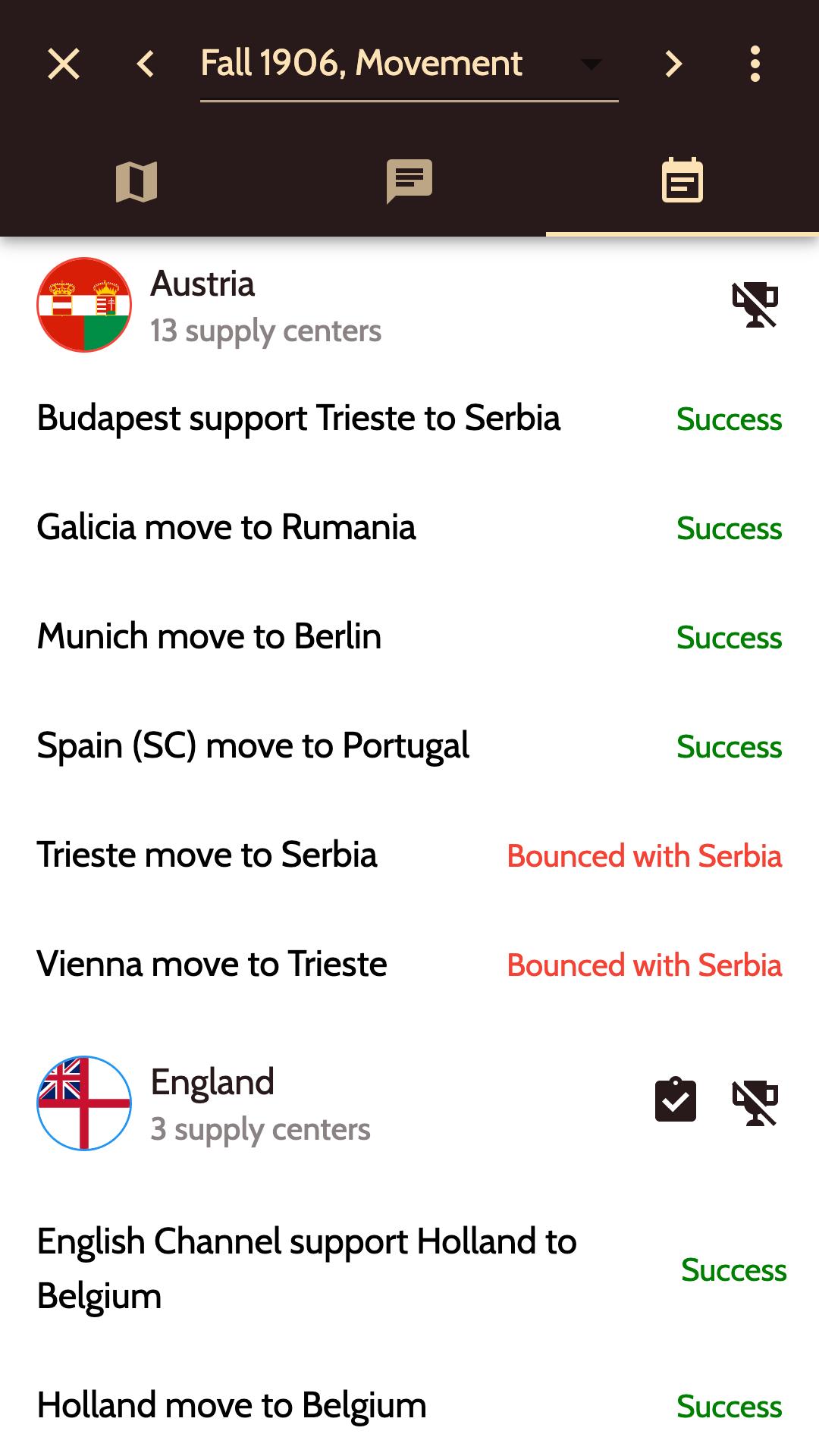Switch to the chat messages tab
The width and height of the screenshot is (819, 1456).
pyautogui.click(x=409, y=182)
